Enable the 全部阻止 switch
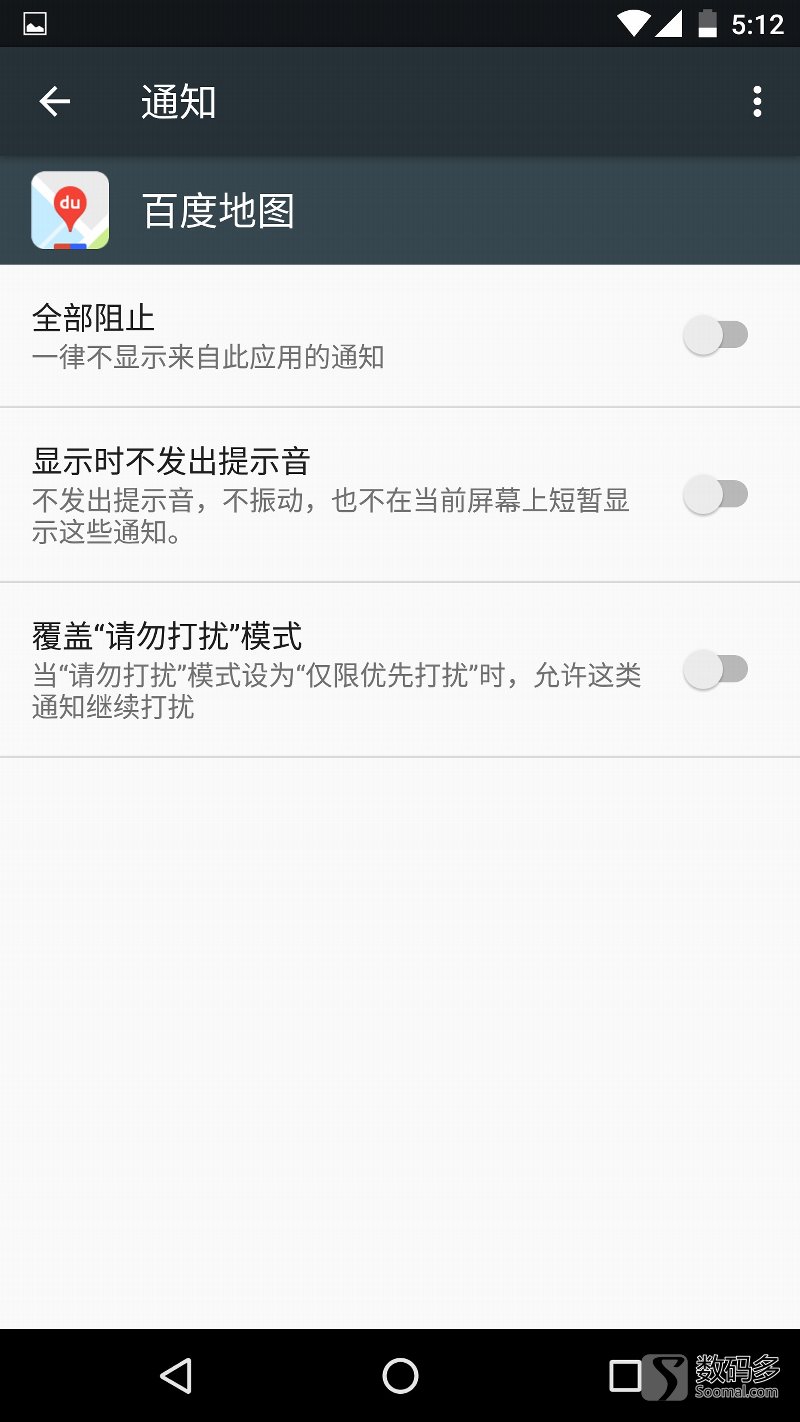 coord(716,334)
